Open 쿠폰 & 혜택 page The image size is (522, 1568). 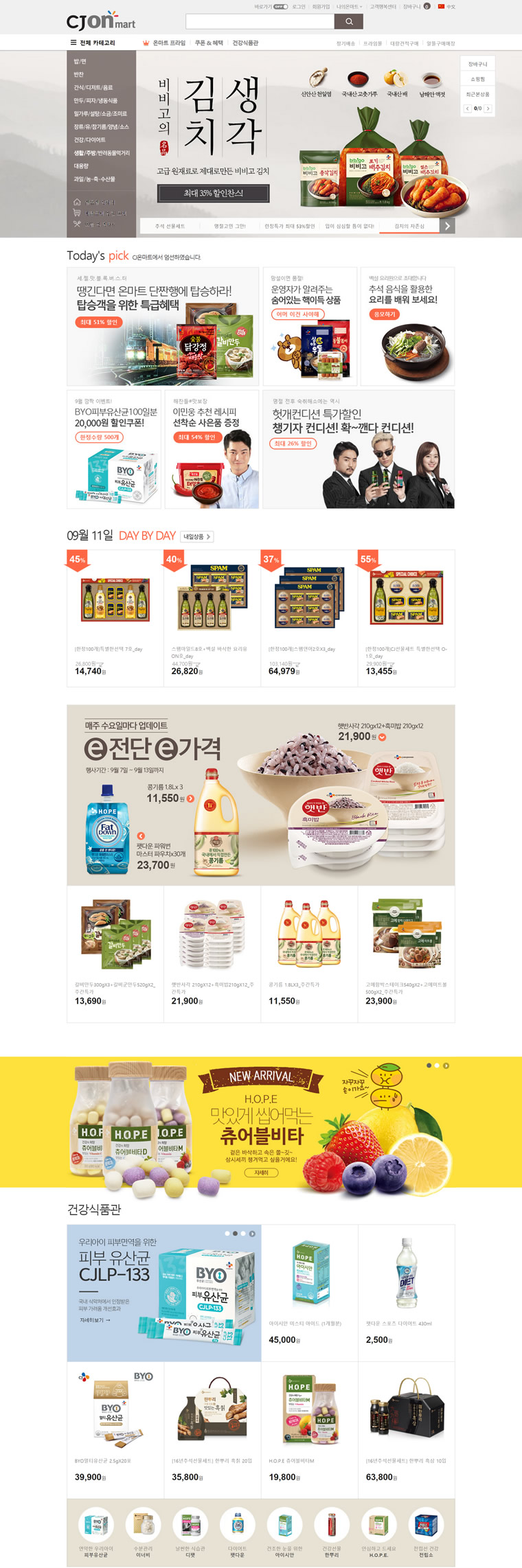pos(209,43)
